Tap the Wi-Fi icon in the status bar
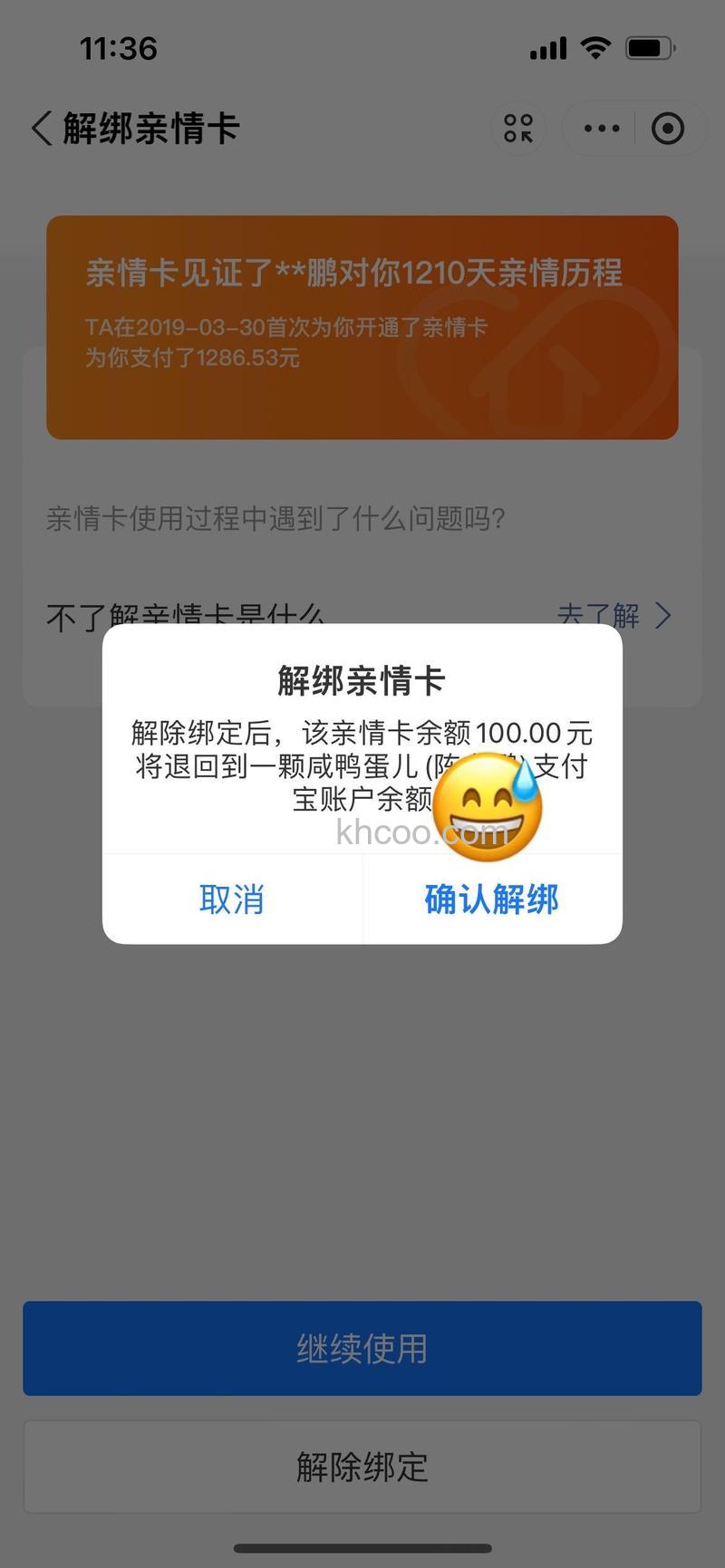 tap(594, 47)
